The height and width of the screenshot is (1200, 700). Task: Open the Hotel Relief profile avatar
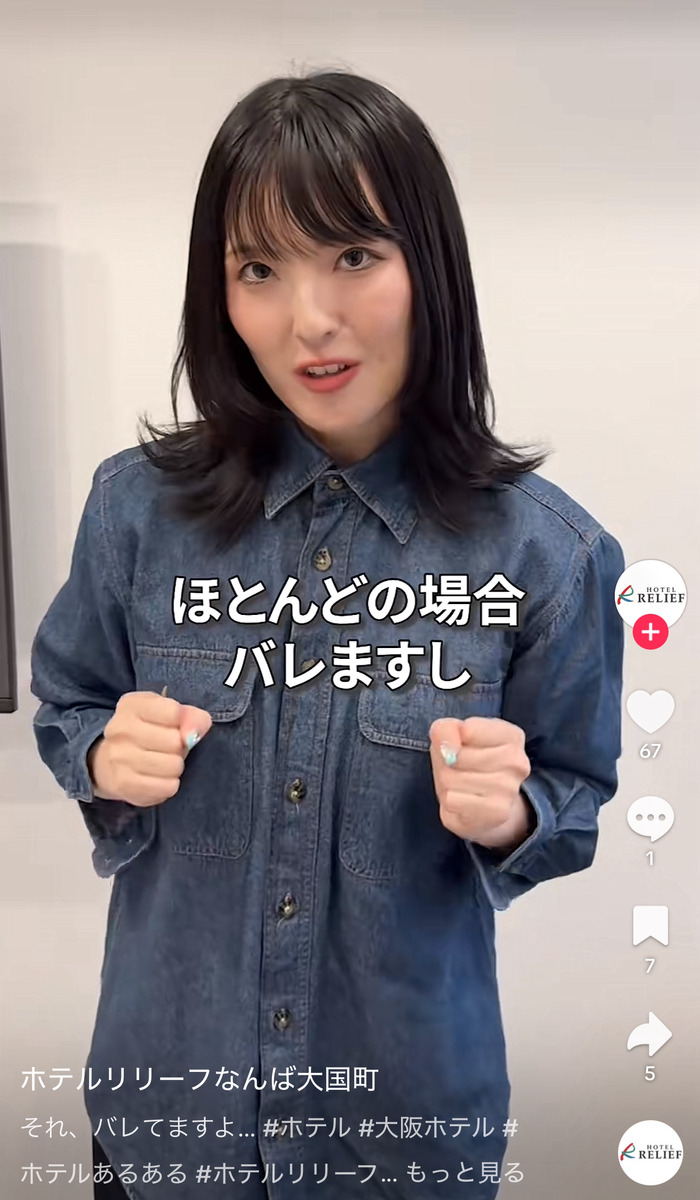click(650, 594)
